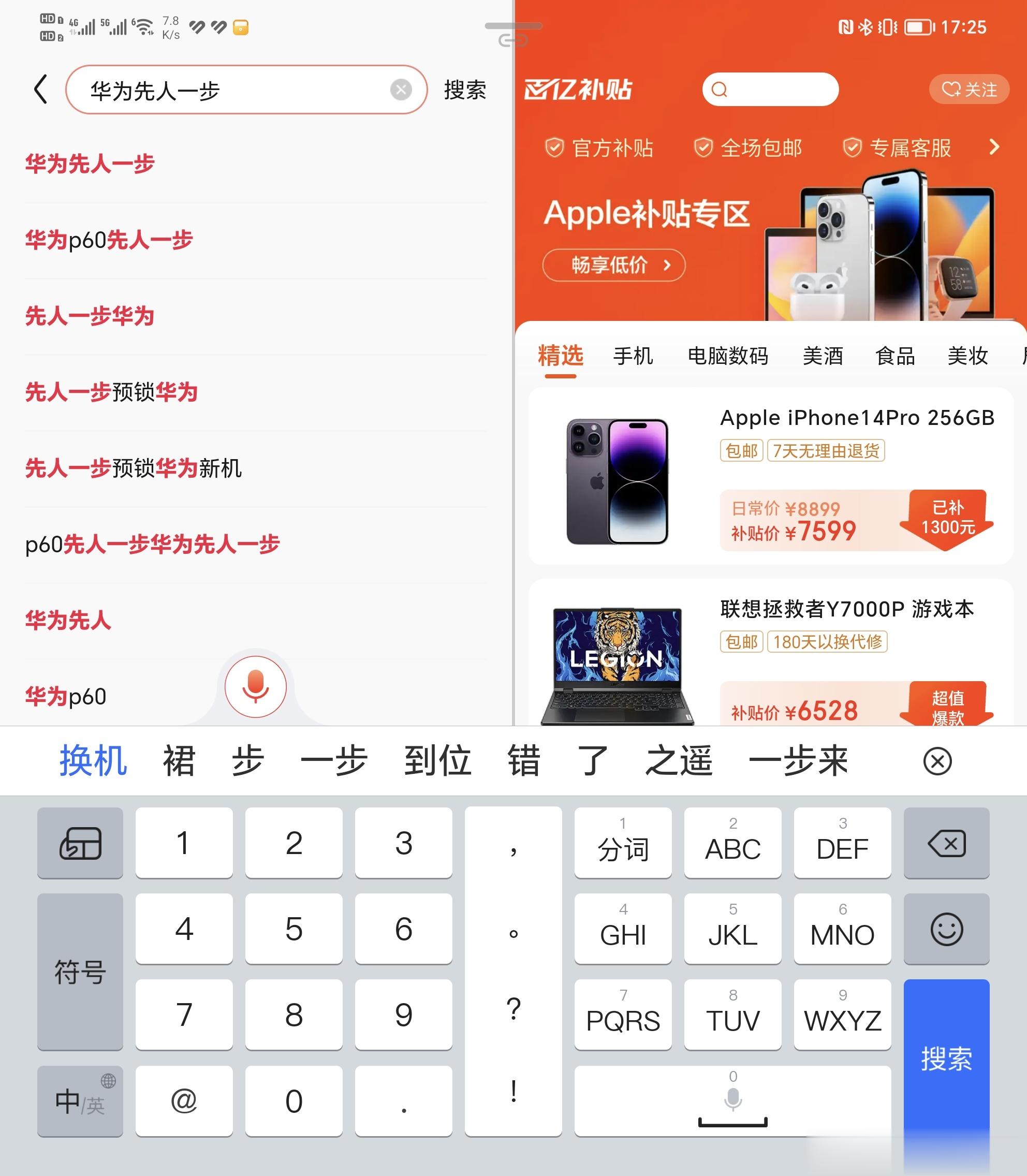This screenshot has height=1176, width=1027.
Task: Switch to the 电脑数码 category tab
Action: (x=727, y=356)
